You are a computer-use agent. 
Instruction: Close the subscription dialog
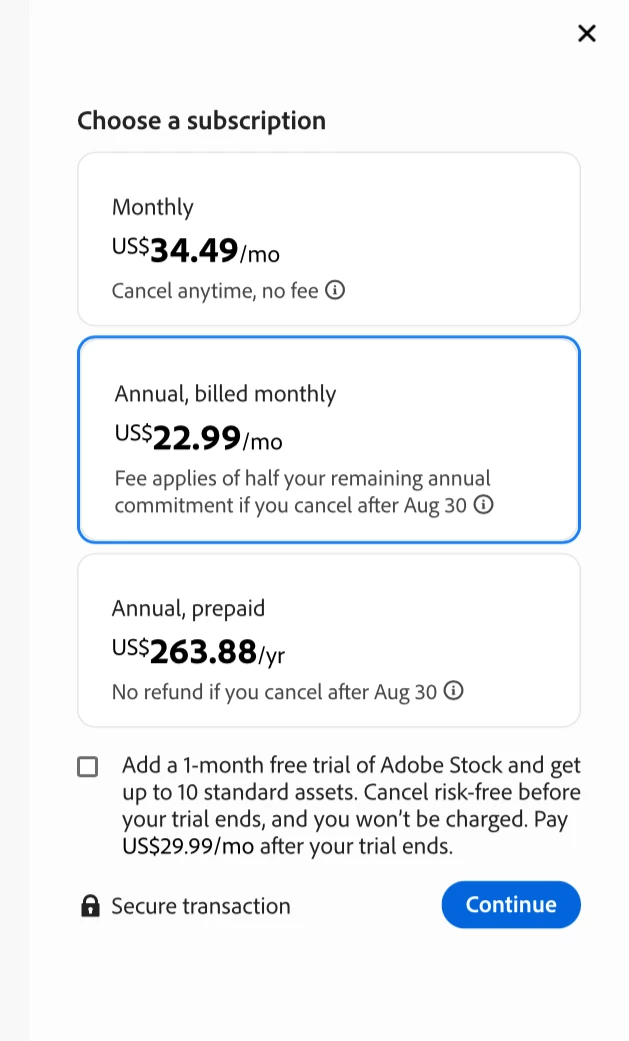(x=587, y=33)
